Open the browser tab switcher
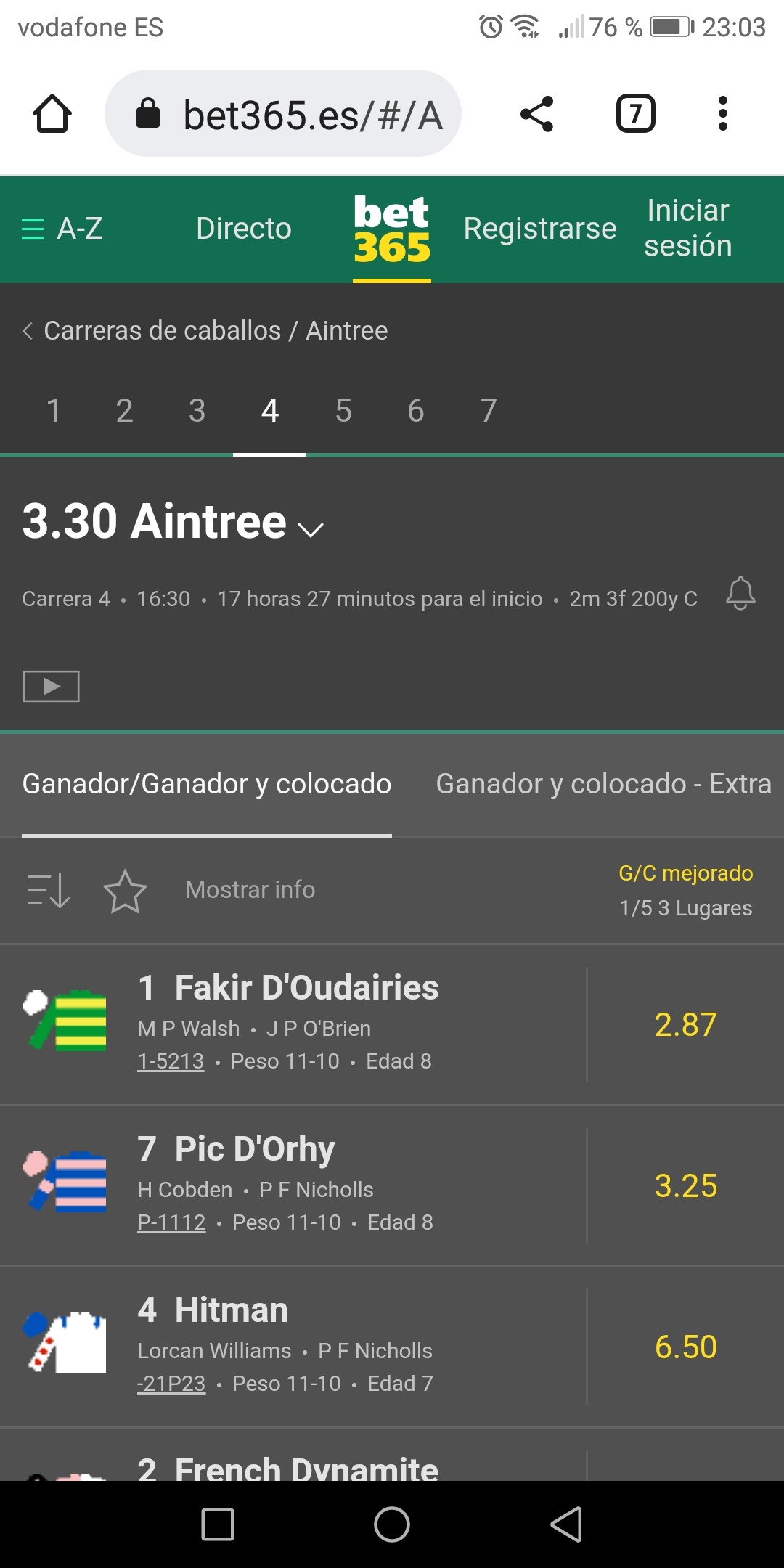The width and height of the screenshot is (784, 1568). 636,114
